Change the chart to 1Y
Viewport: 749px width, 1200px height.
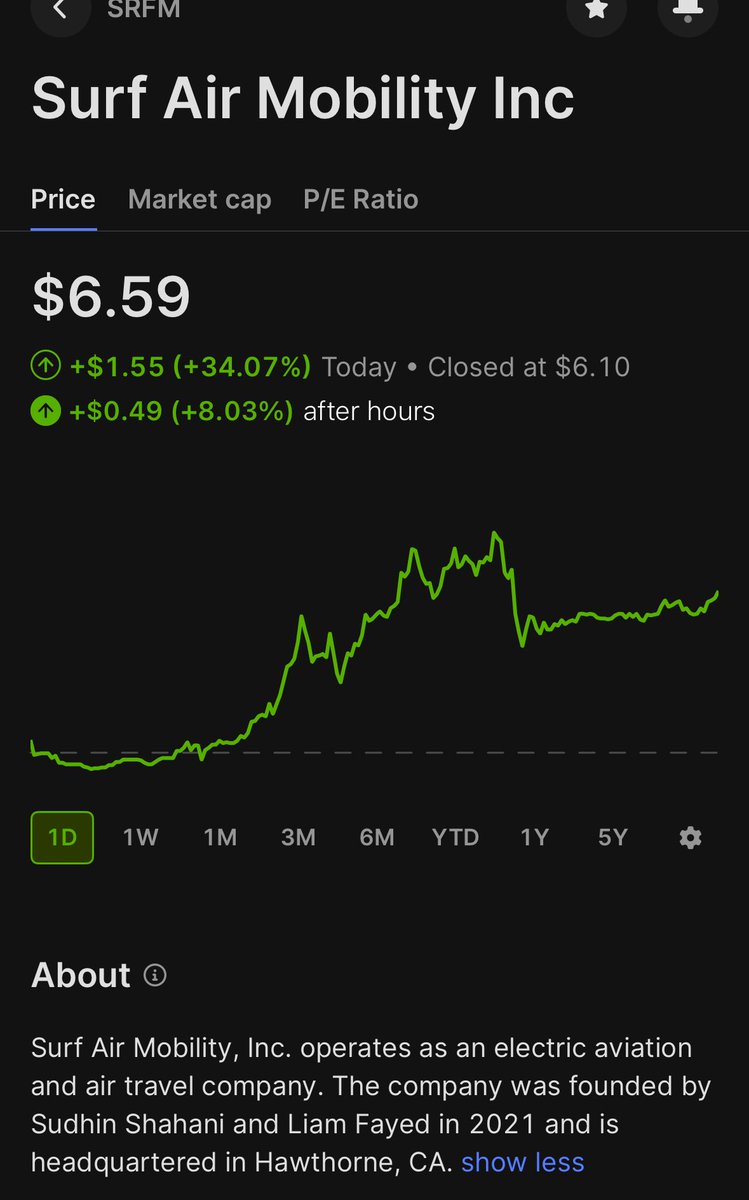pyautogui.click(x=535, y=837)
